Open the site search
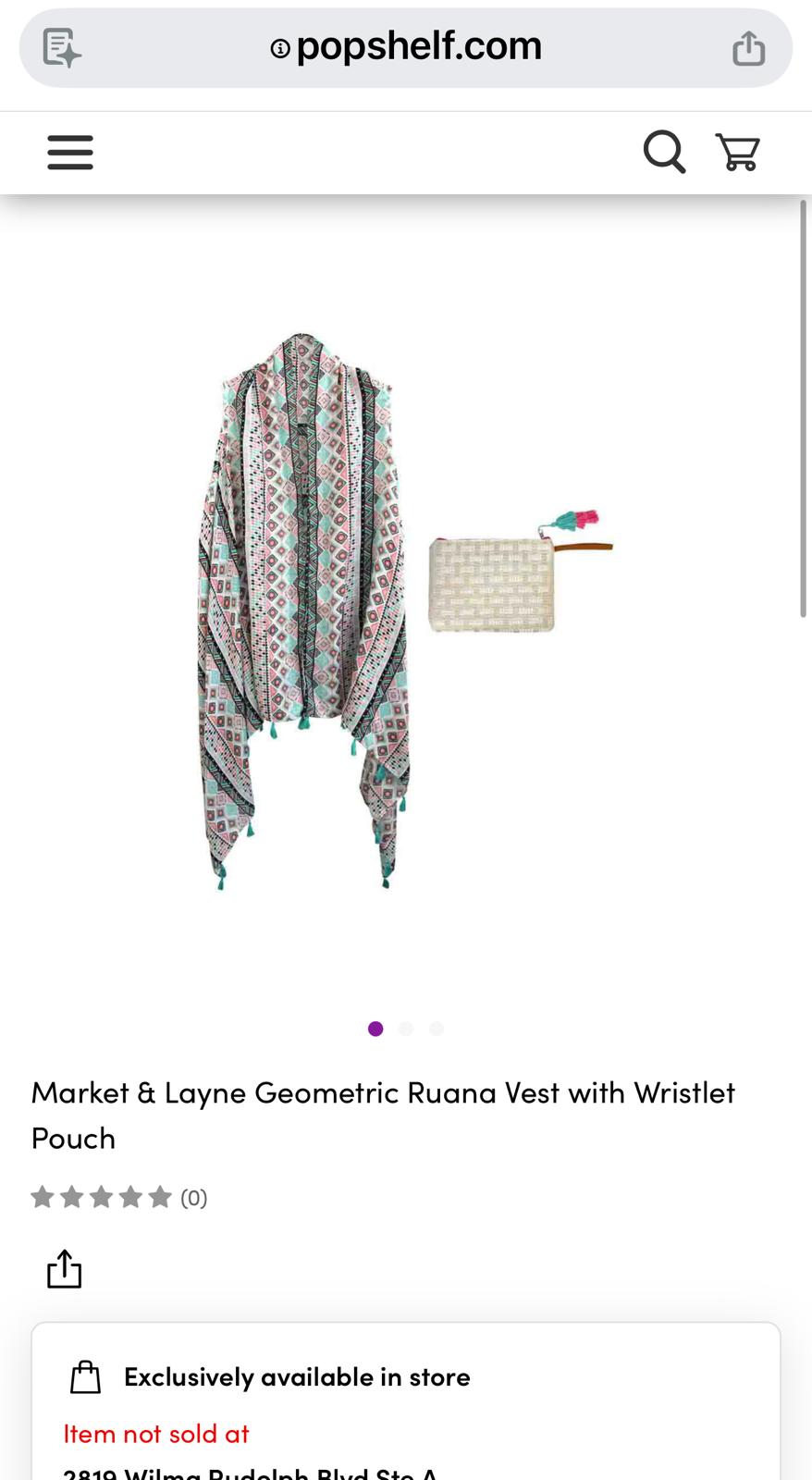 (x=664, y=152)
